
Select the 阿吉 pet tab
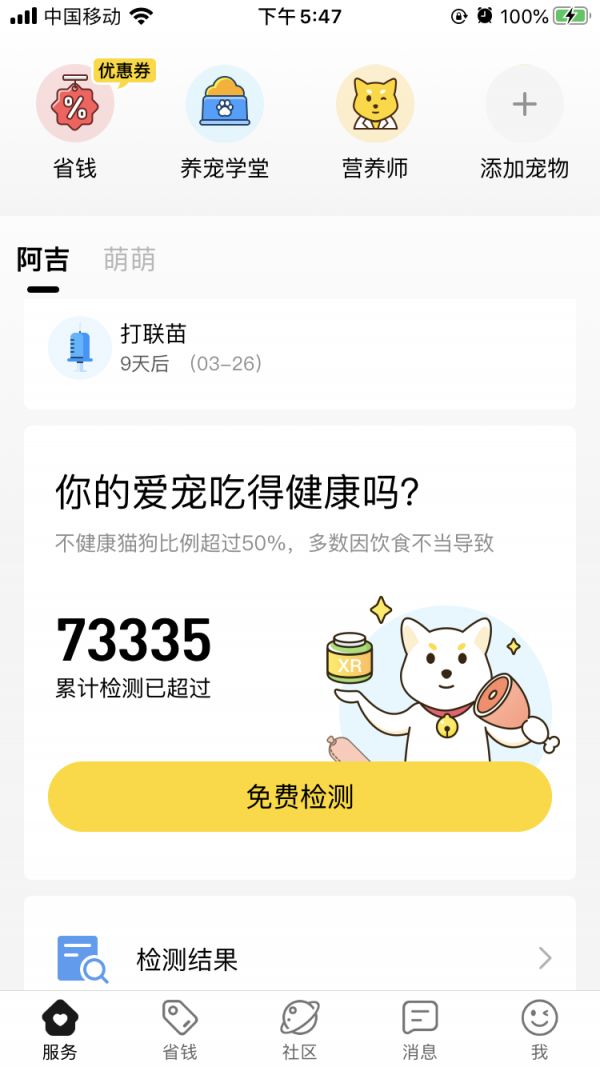[43, 260]
